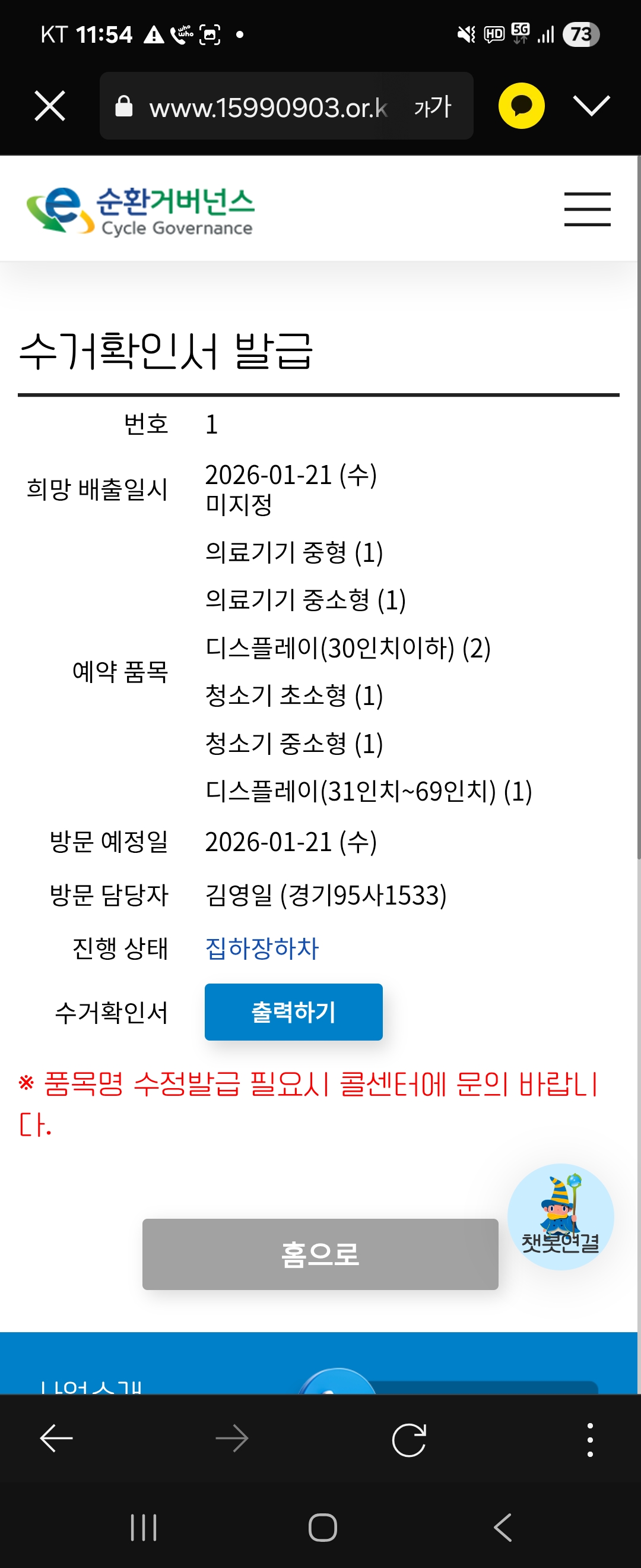
Task: Open recent apps from the navigation bar
Action: [144, 1527]
